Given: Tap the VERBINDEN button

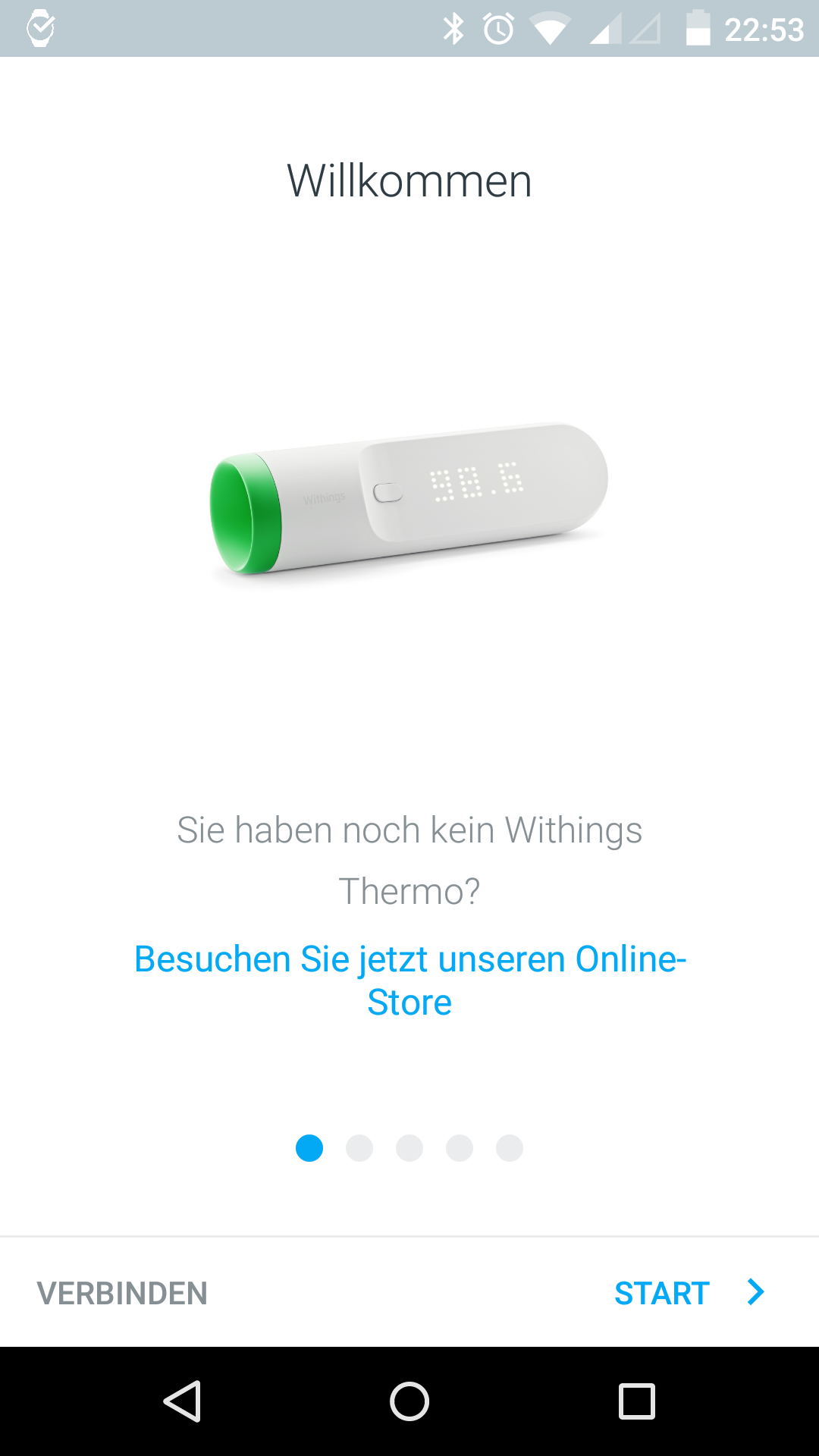Looking at the screenshot, I should (122, 1293).
